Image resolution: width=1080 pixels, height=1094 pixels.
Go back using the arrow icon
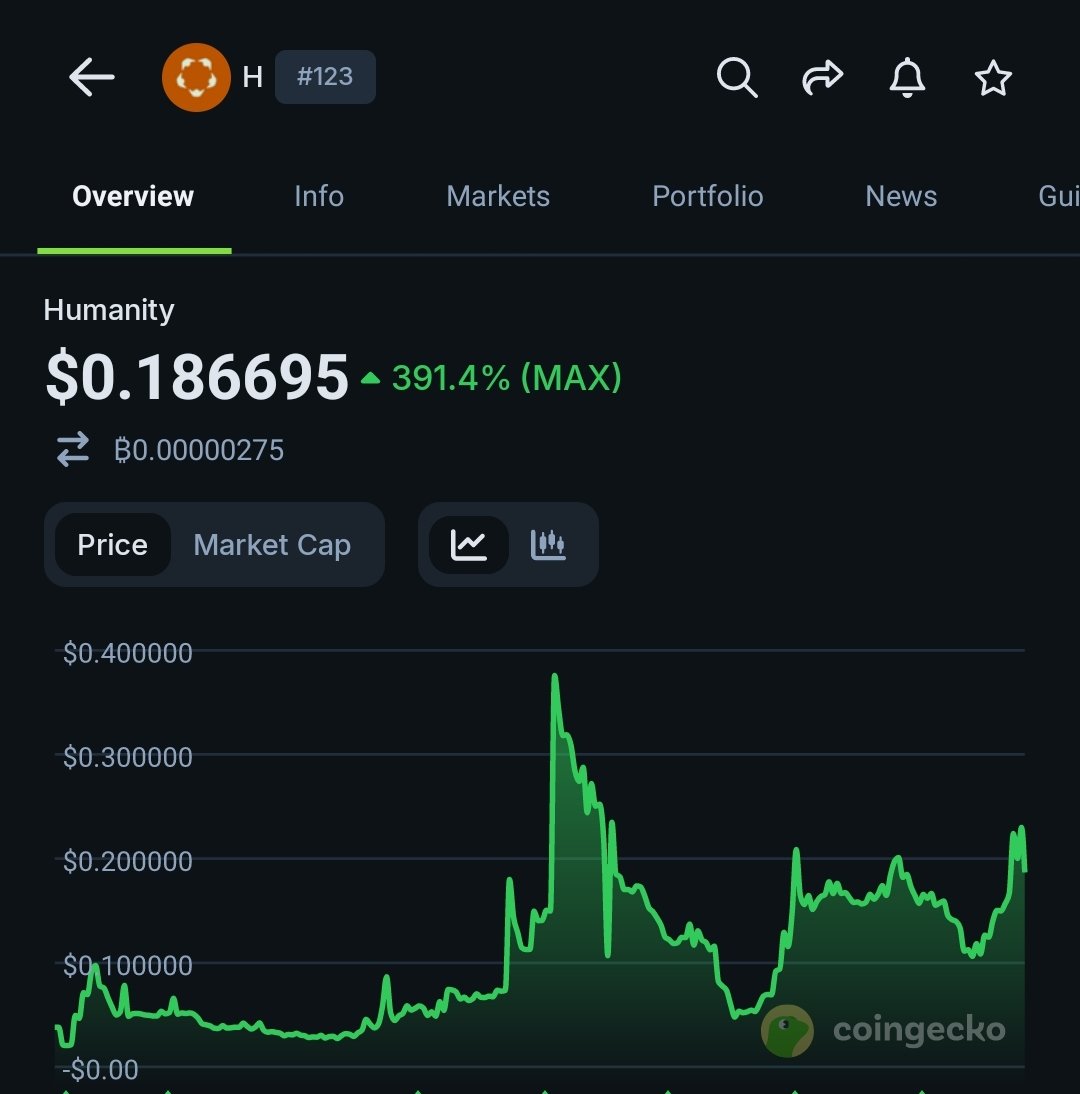(x=91, y=77)
